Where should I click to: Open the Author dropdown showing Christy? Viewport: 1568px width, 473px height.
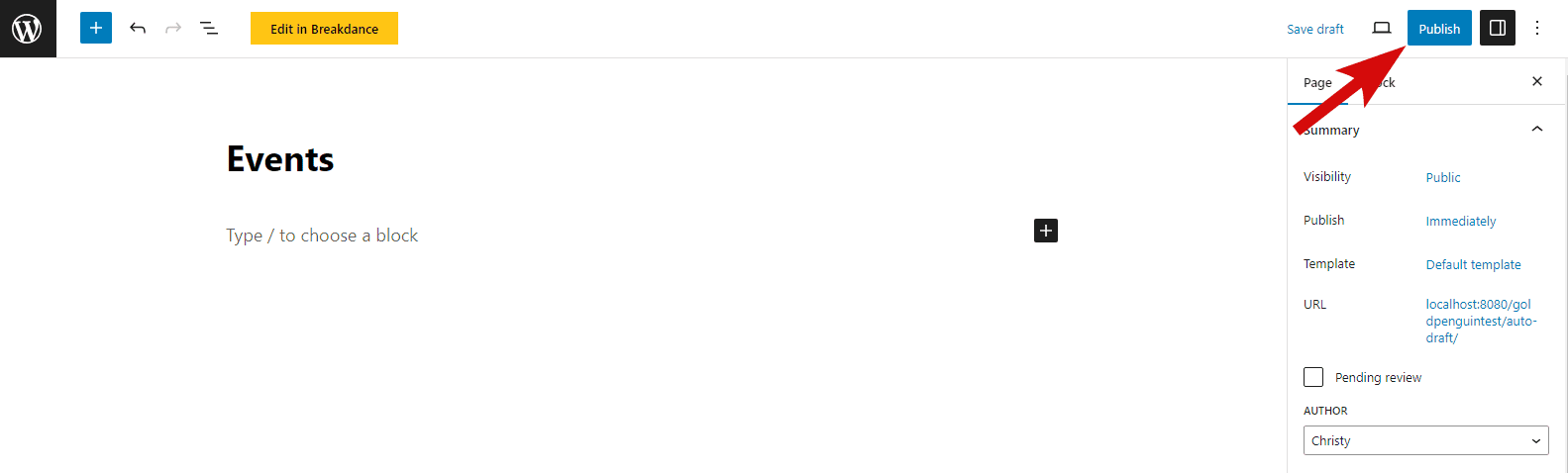pyautogui.click(x=1425, y=441)
